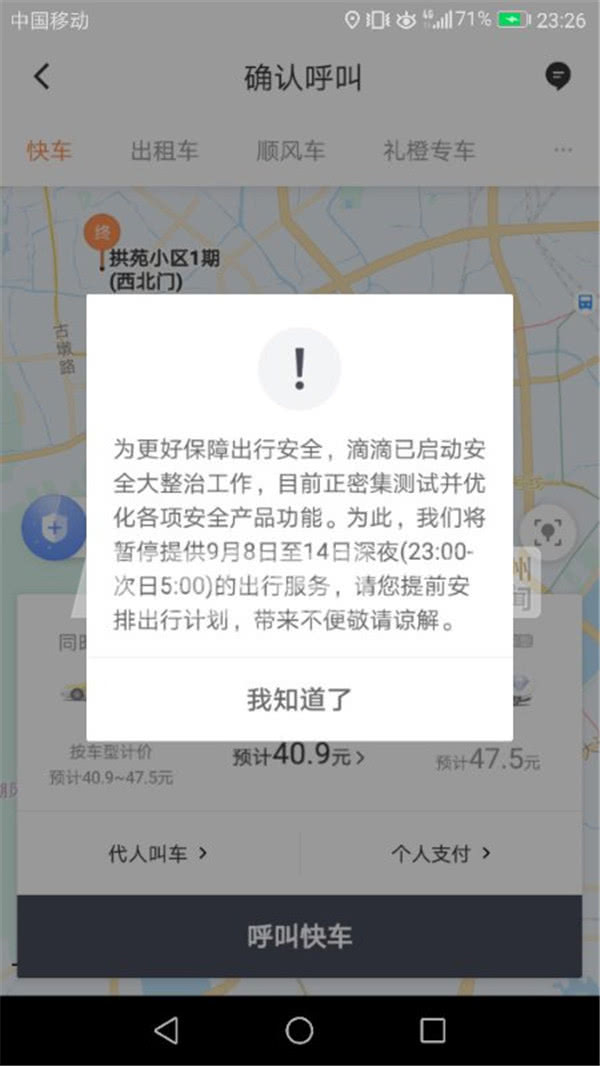This screenshot has width=600, height=1066.
Task: Open the blue safety shield button
Action: click(51, 527)
